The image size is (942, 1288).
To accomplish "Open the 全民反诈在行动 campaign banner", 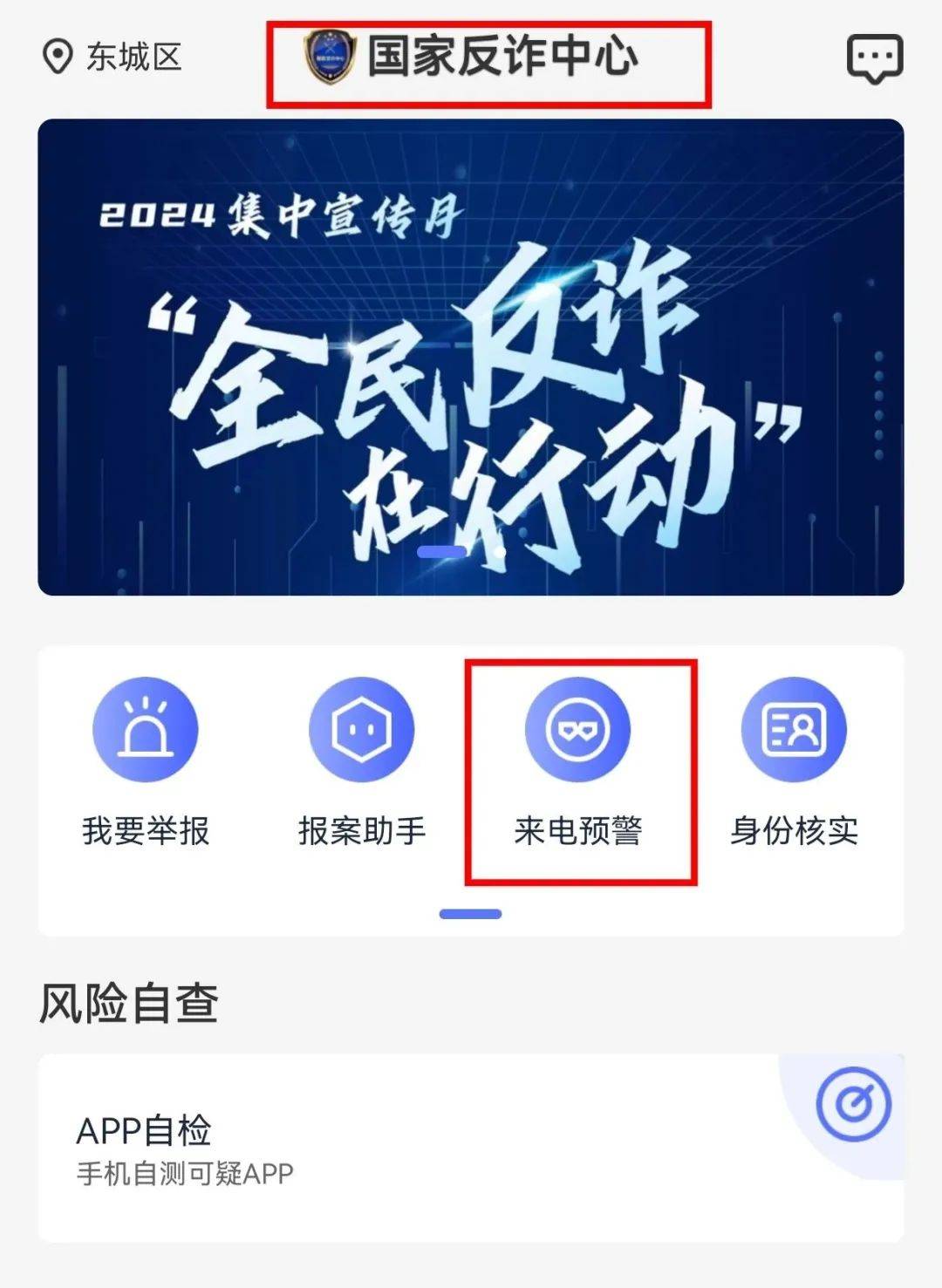I will click(x=471, y=358).
